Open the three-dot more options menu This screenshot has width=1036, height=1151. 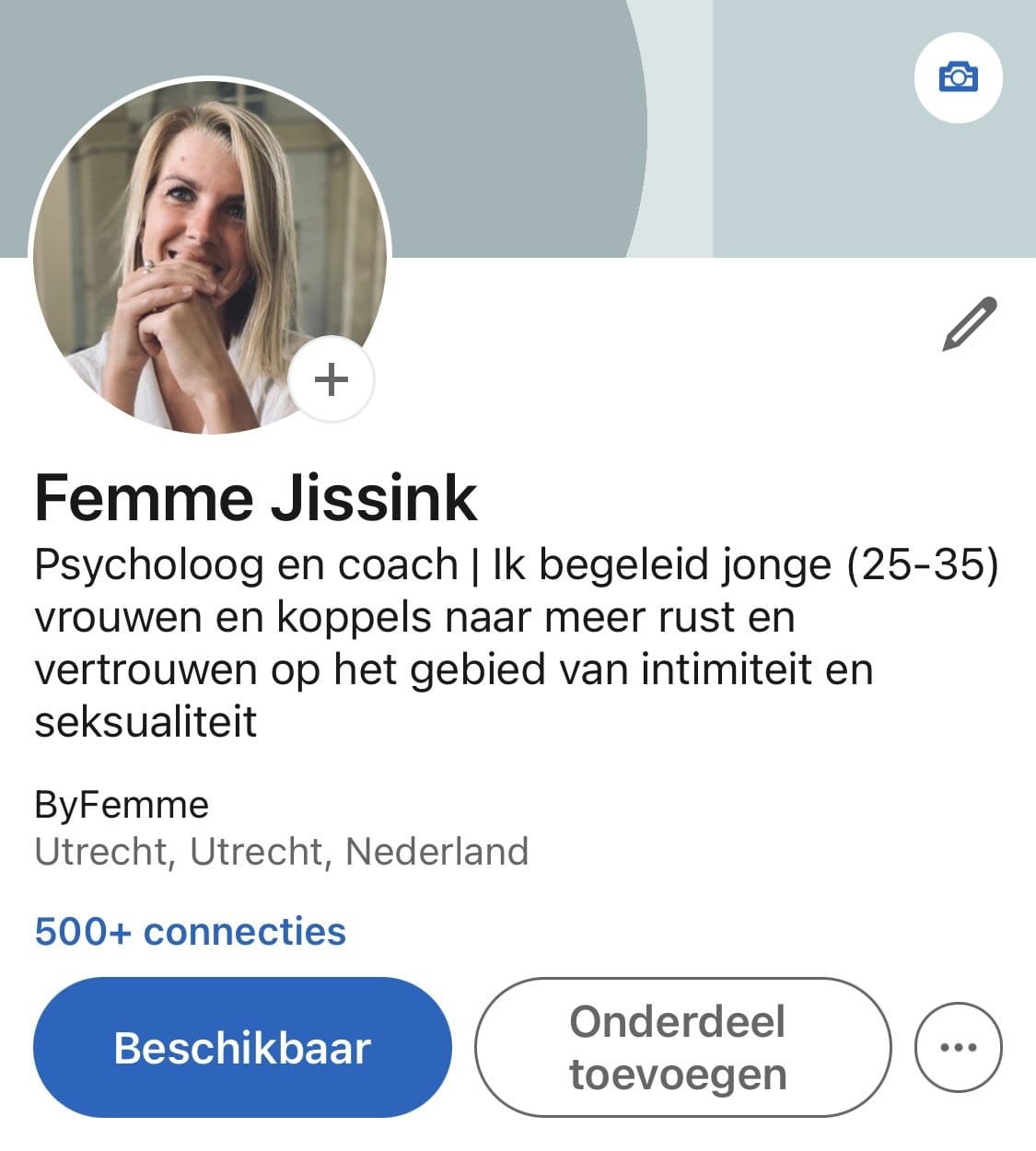point(958,1048)
